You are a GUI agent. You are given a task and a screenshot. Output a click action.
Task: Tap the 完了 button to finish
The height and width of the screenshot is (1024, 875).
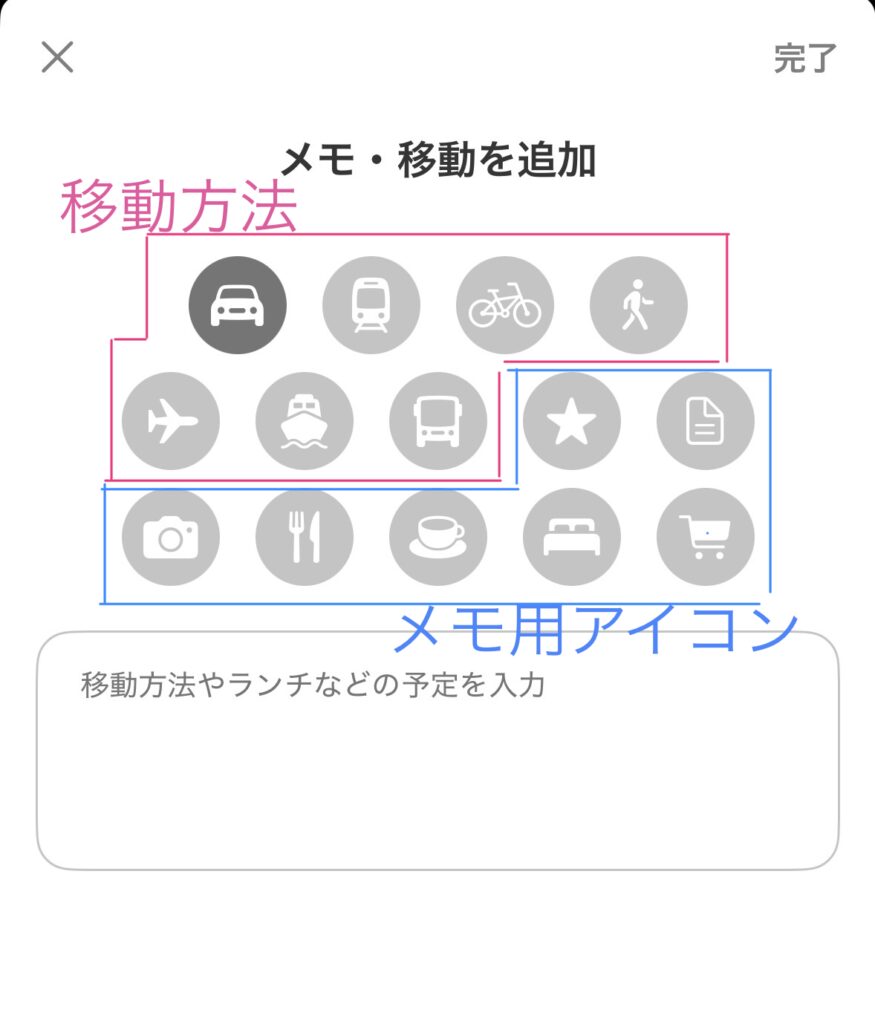click(806, 58)
